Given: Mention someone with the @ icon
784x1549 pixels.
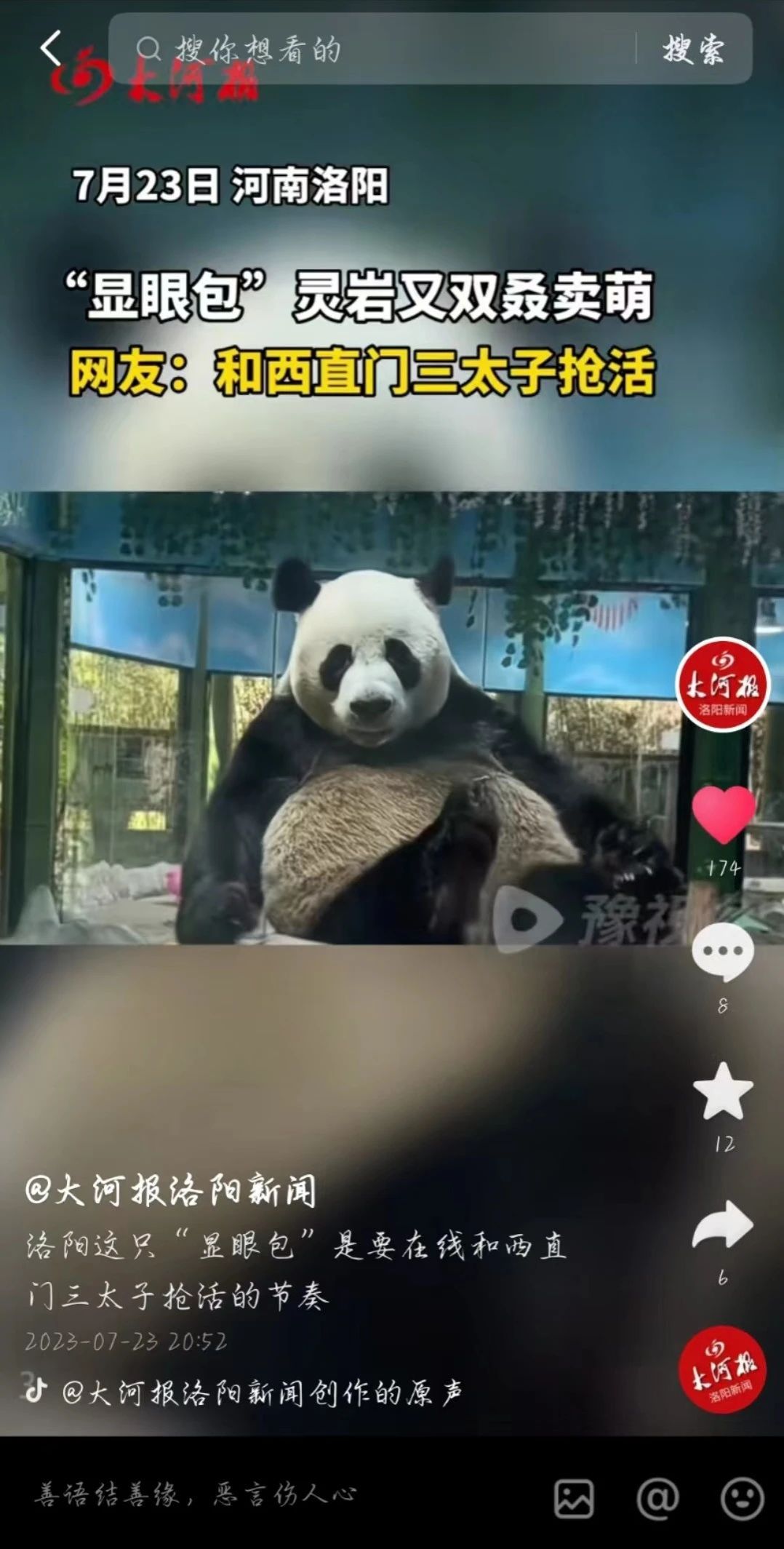Looking at the screenshot, I should 658,1498.
